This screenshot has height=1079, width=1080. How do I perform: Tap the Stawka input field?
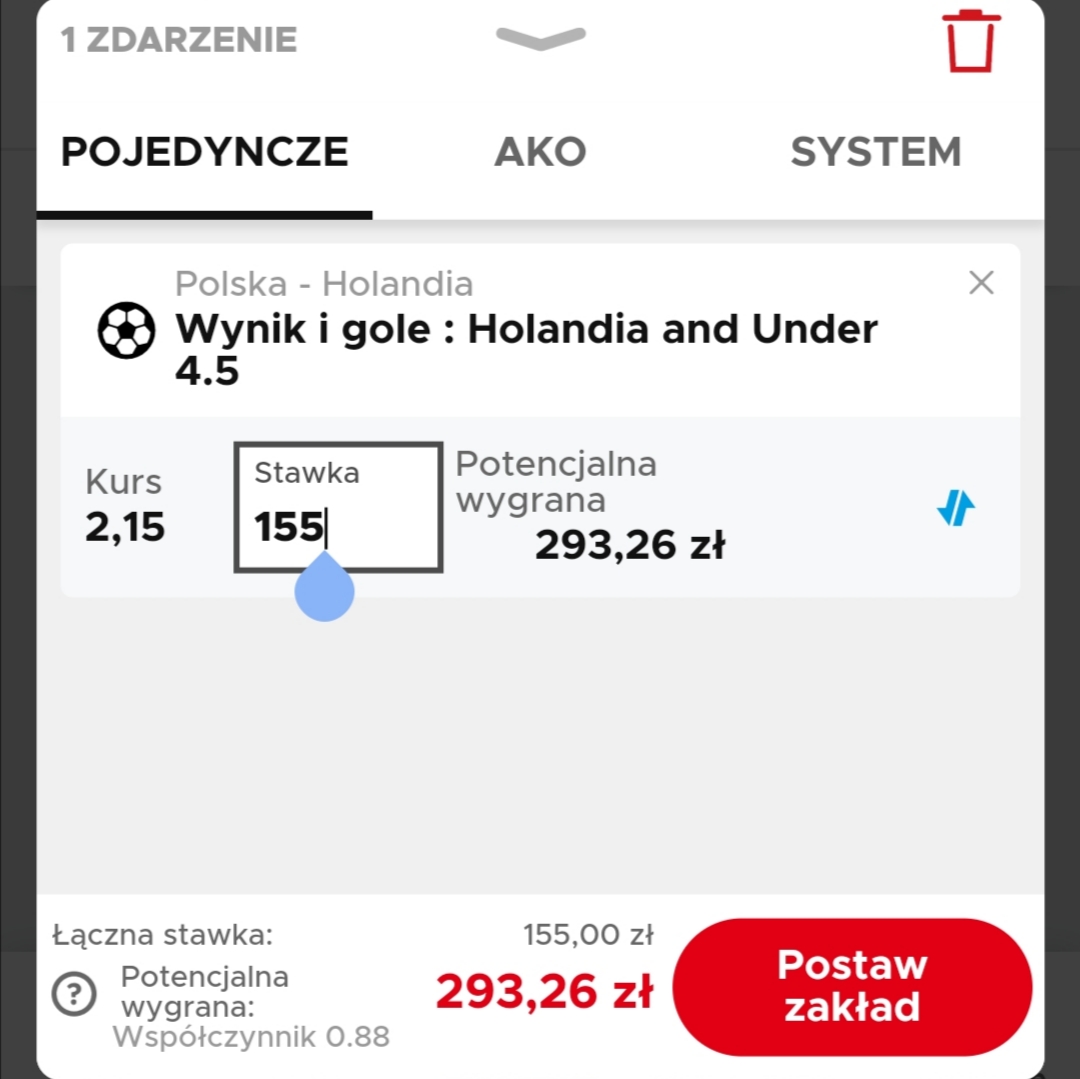point(338,508)
